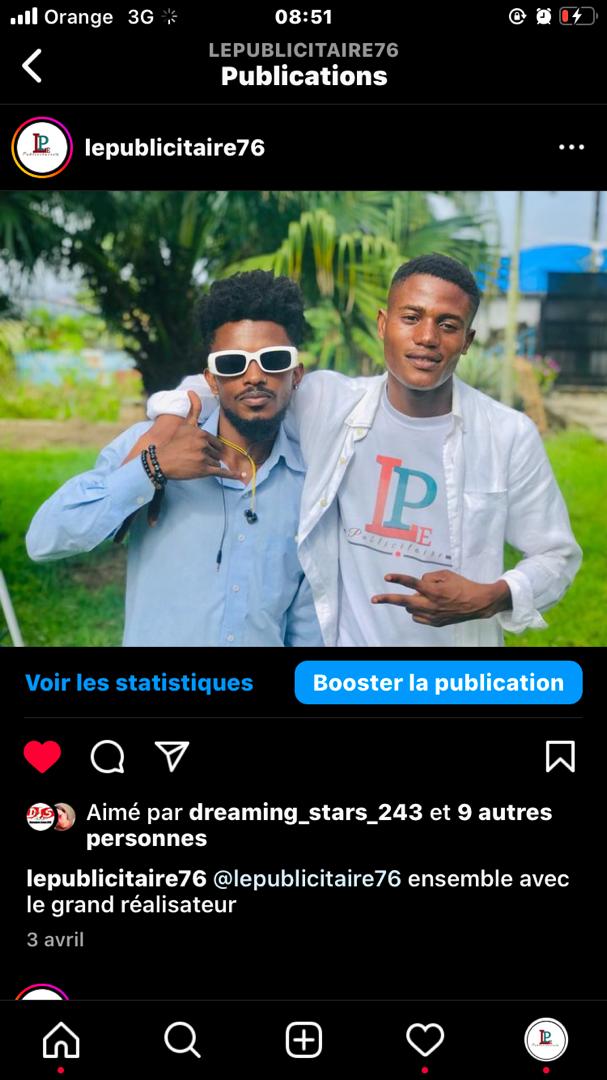Bookmark this post
The image size is (607, 1080).
560,757
